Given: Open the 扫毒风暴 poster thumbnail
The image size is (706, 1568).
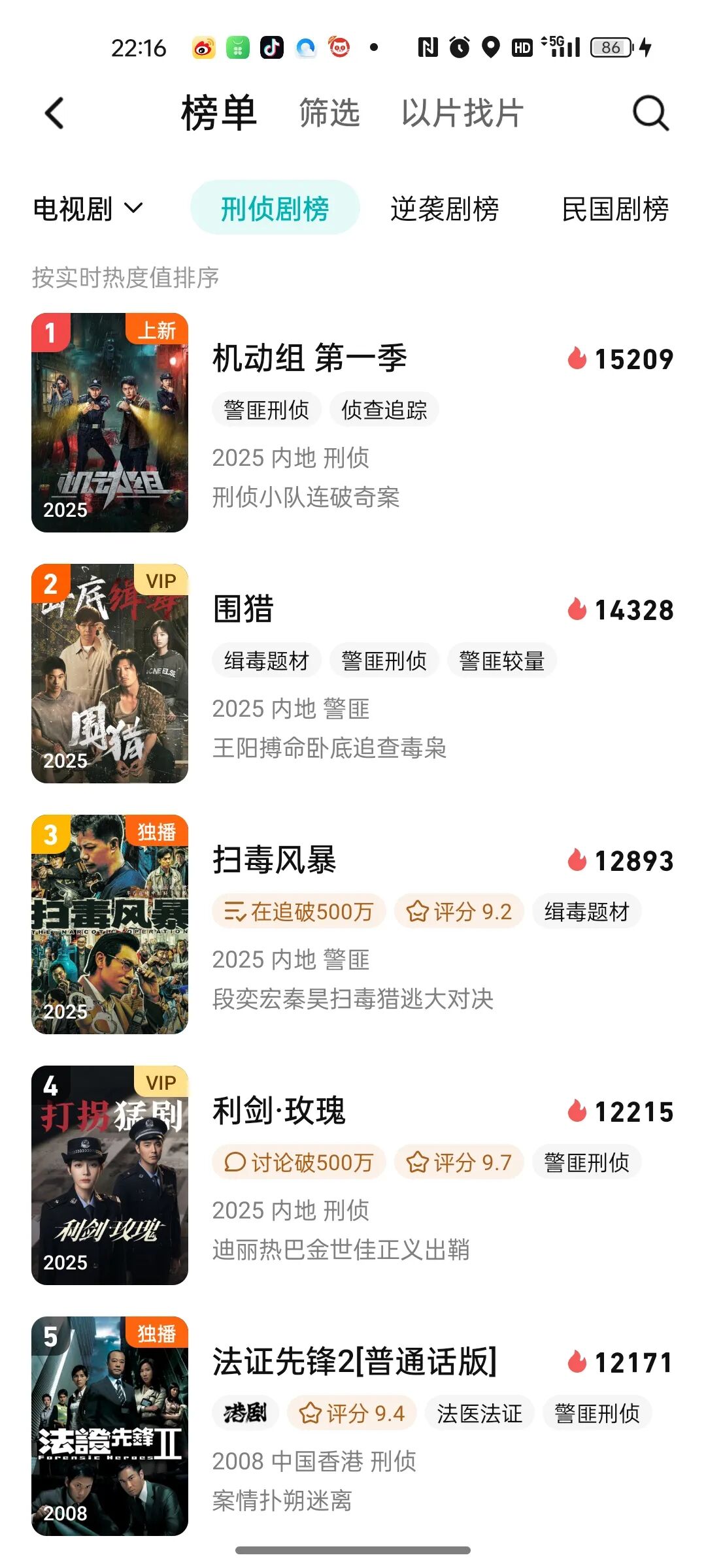Looking at the screenshot, I should (x=110, y=924).
